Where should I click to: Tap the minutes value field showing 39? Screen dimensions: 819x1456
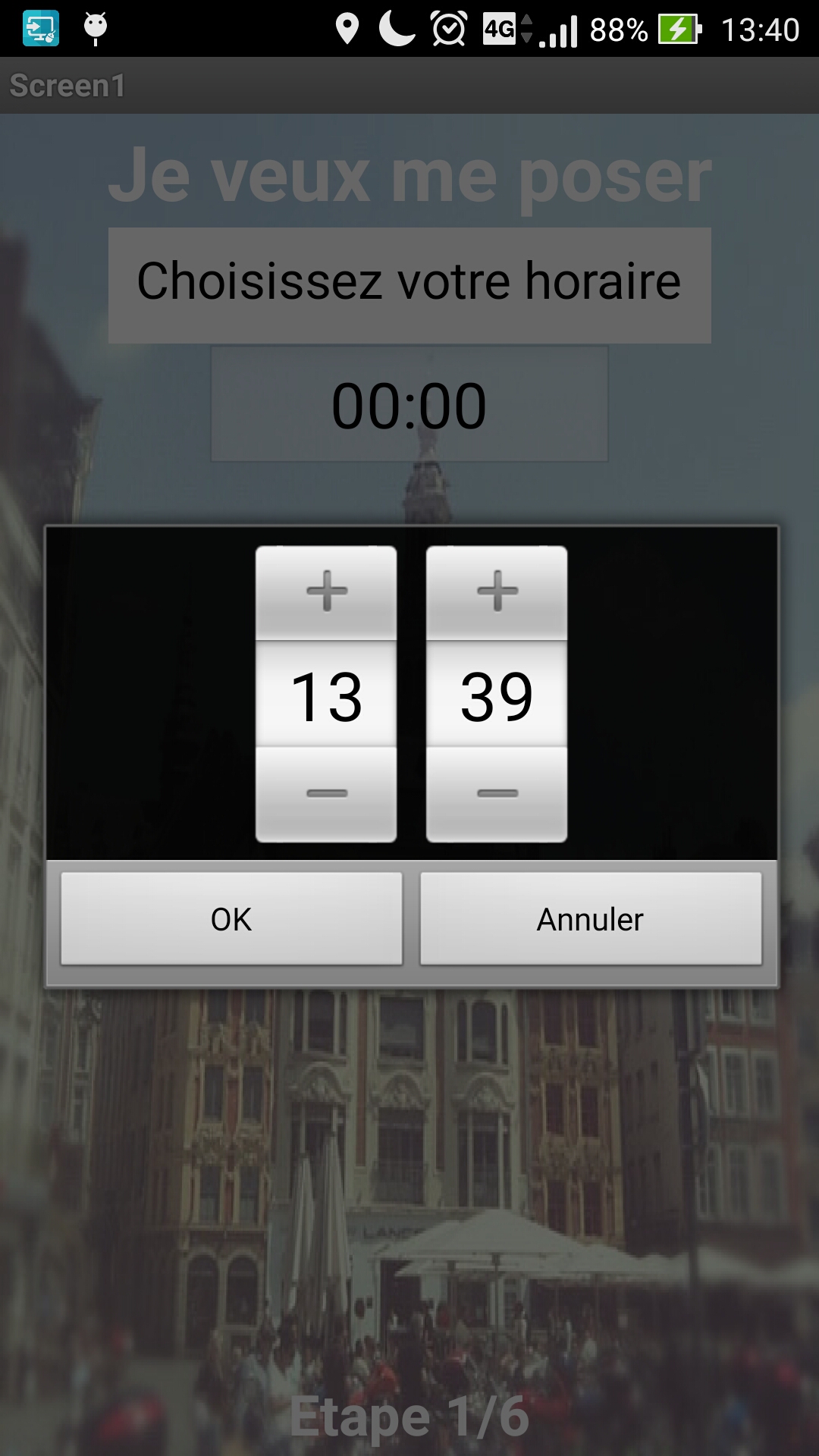tap(497, 695)
